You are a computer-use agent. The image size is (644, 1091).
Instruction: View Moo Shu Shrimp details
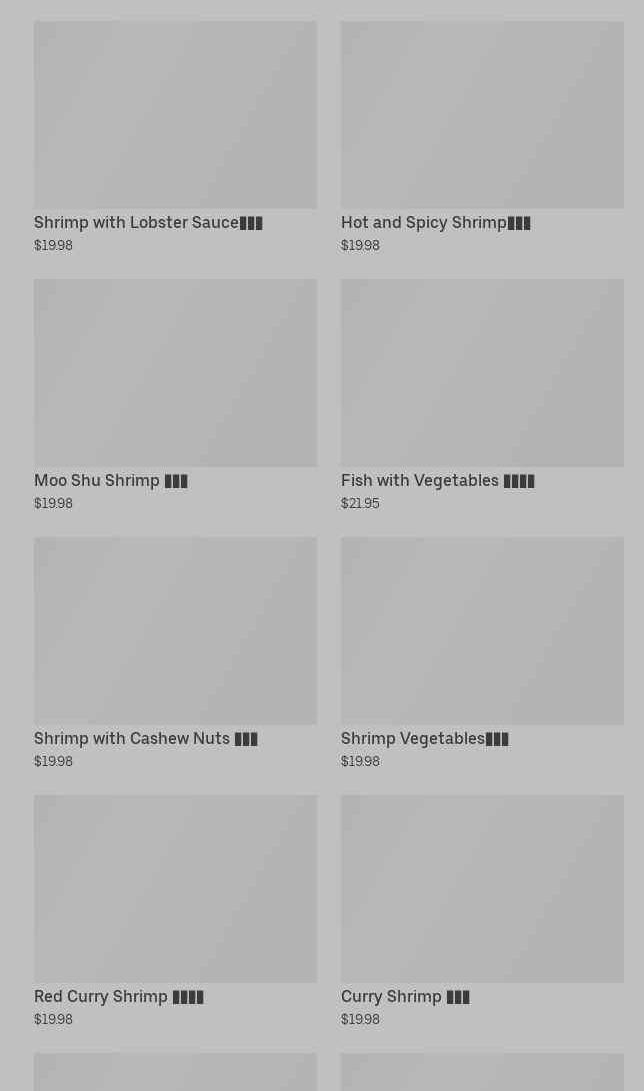click(110, 480)
